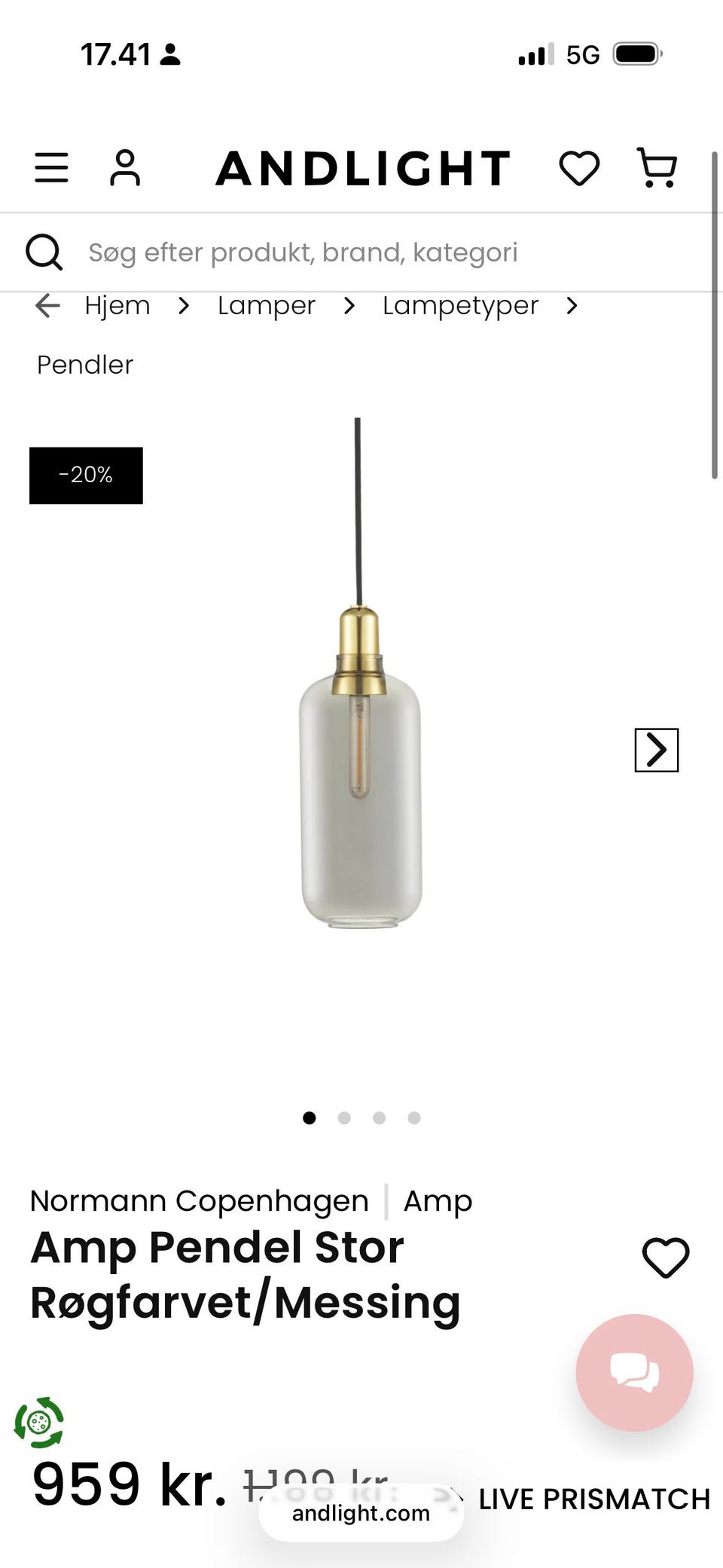723x1568 pixels.
Task: Open the green cookie settings icon
Action: 39,1422
